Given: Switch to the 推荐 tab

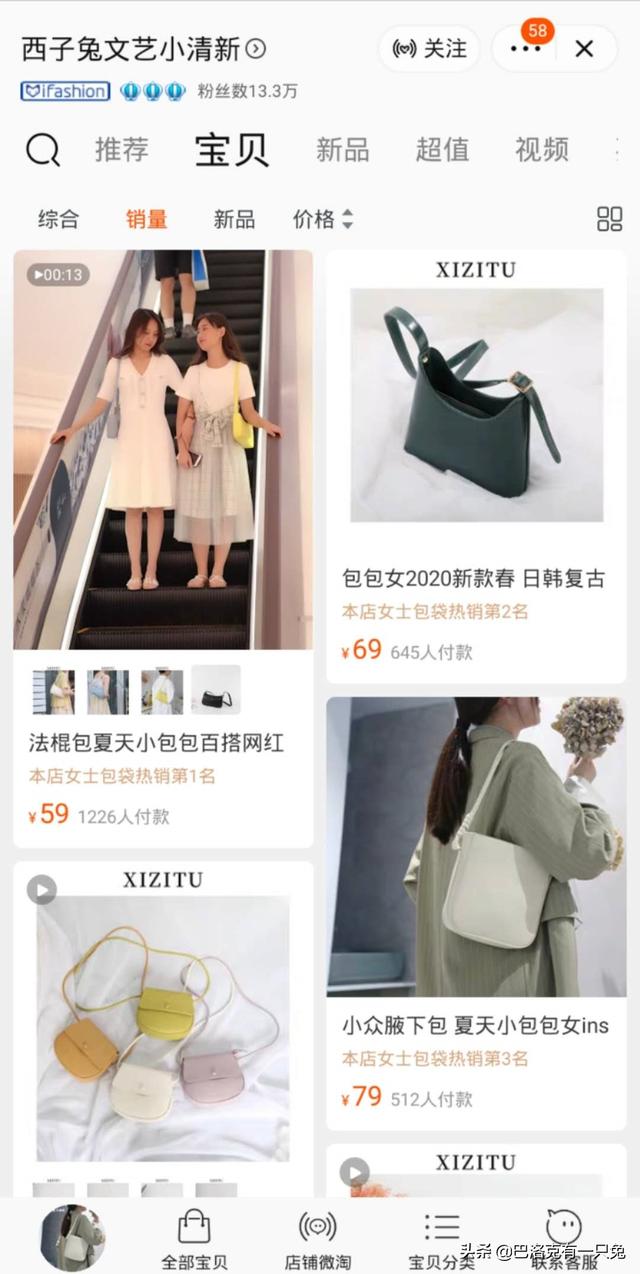Looking at the screenshot, I should point(122,151).
